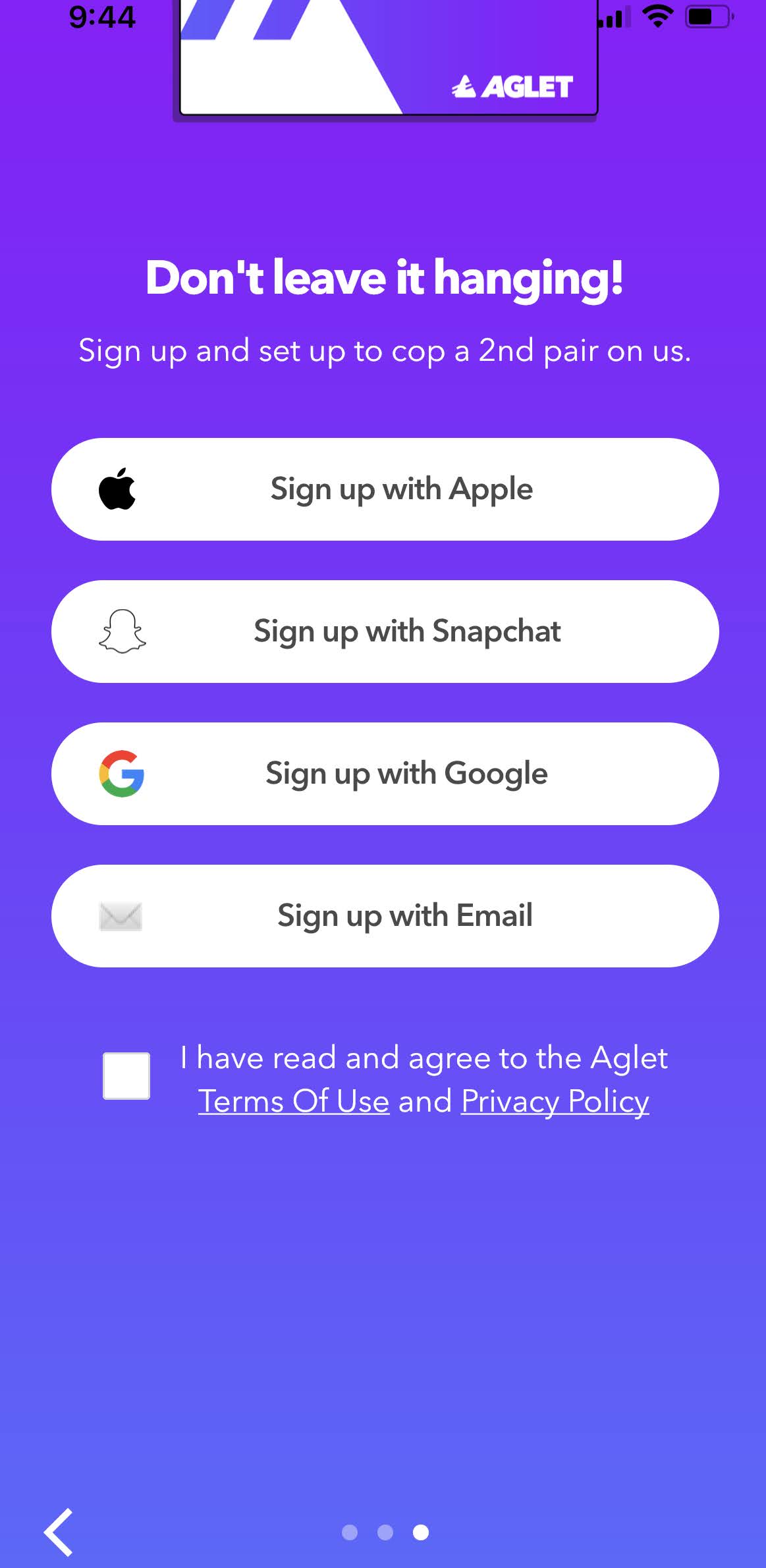Check the agree to terms checkbox

click(x=126, y=1076)
